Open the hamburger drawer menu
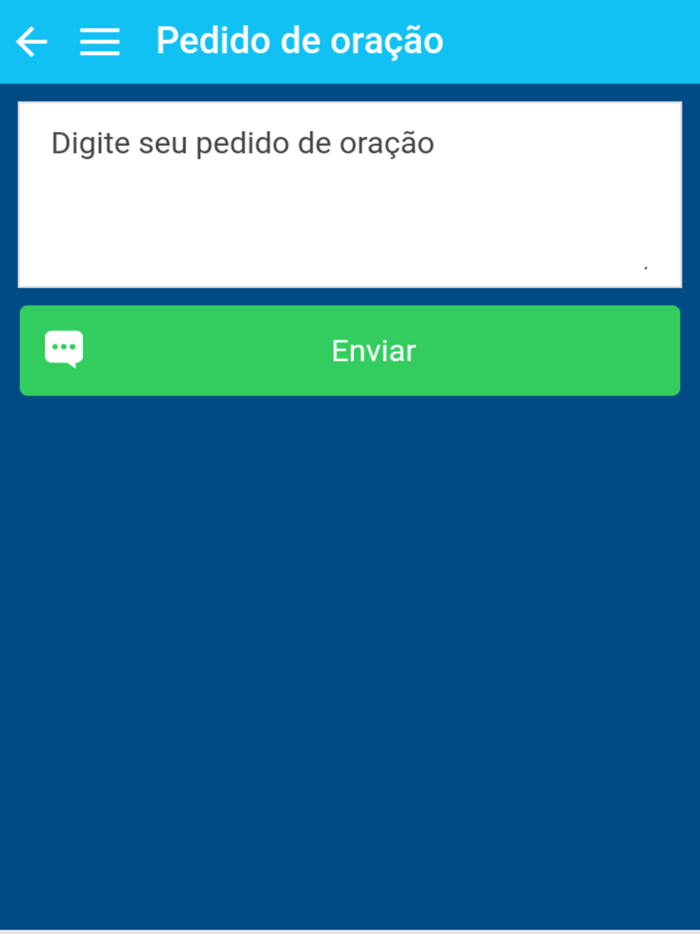700x934 pixels. 100,41
